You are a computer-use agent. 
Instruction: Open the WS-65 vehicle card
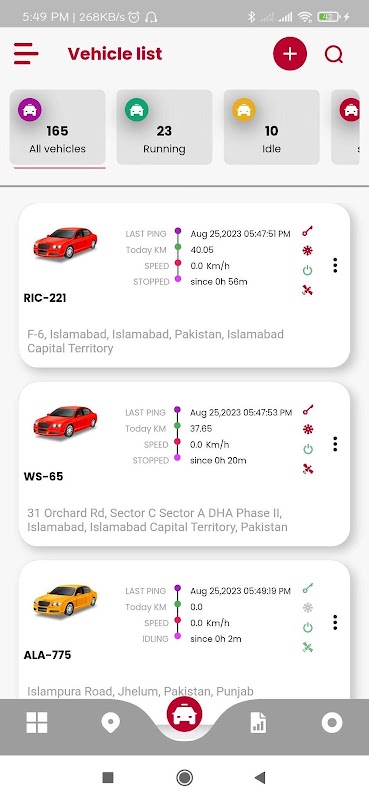pos(184,464)
